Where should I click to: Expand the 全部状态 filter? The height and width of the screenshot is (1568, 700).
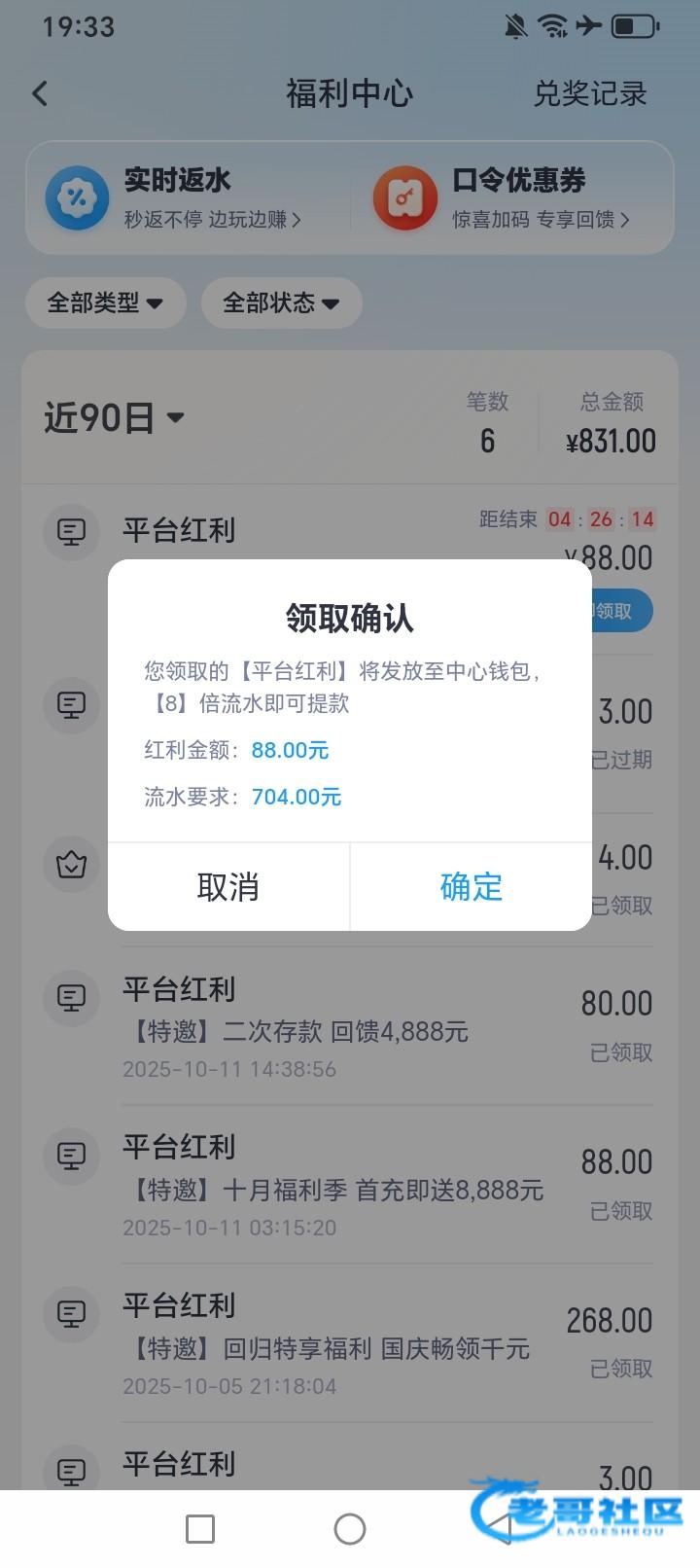[x=281, y=303]
